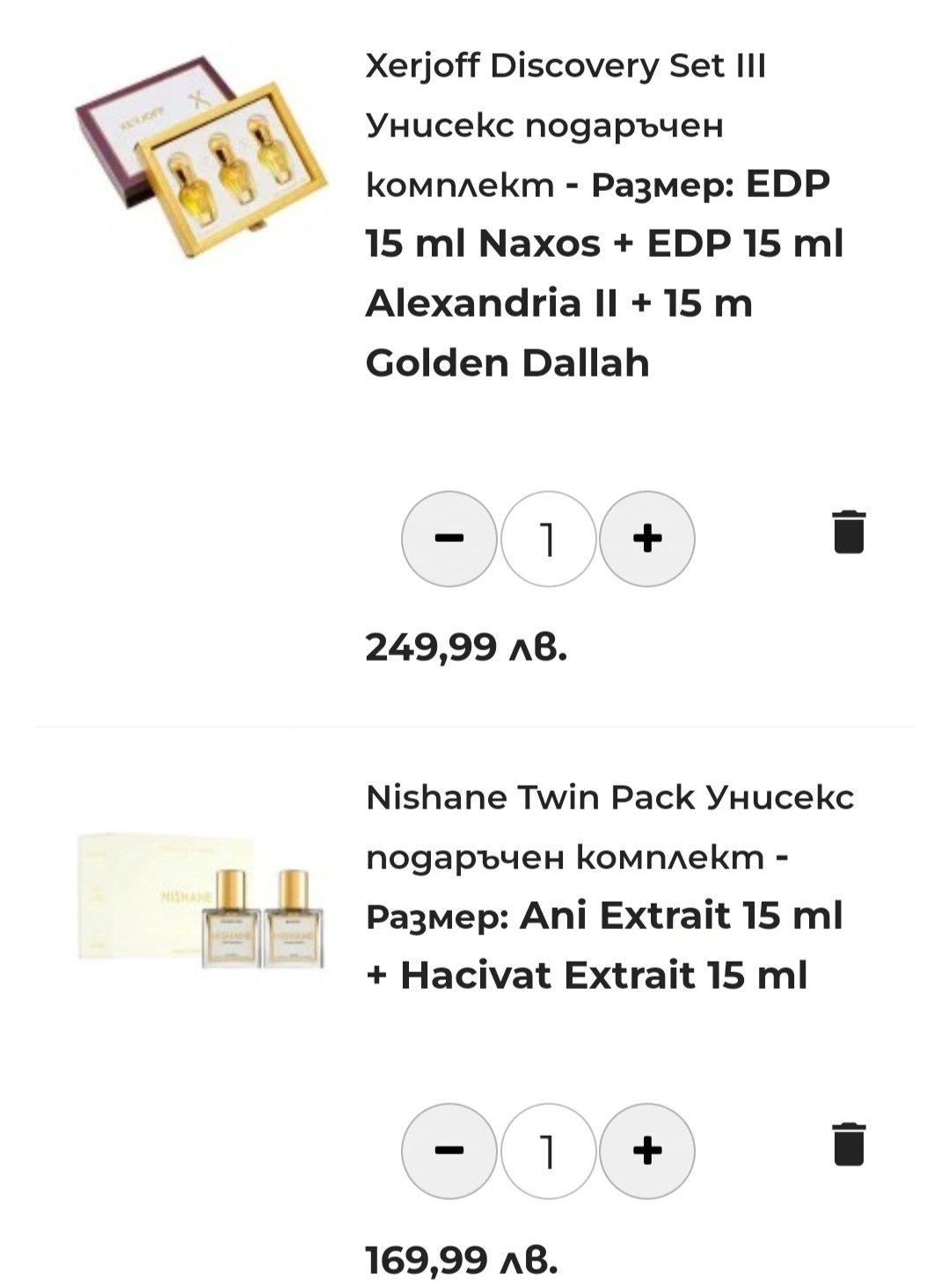Edit the quantity field for Xerjoff set
The image size is (934, 1288).
[548, 538]
